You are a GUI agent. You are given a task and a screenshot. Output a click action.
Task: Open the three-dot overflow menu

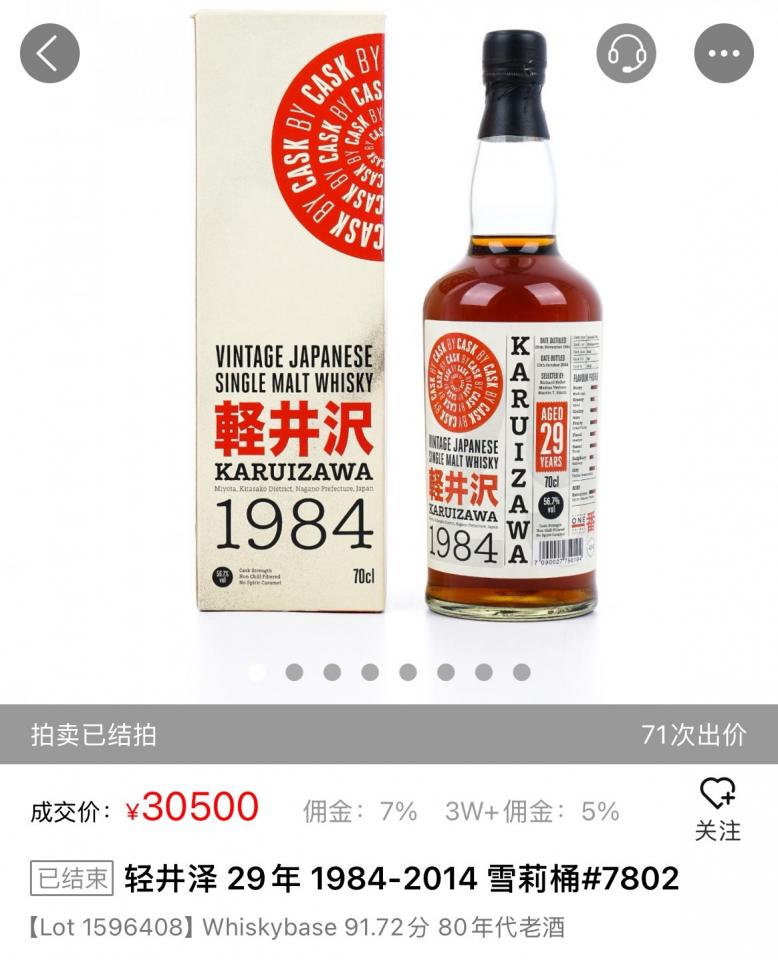click(x=724, y=53)
